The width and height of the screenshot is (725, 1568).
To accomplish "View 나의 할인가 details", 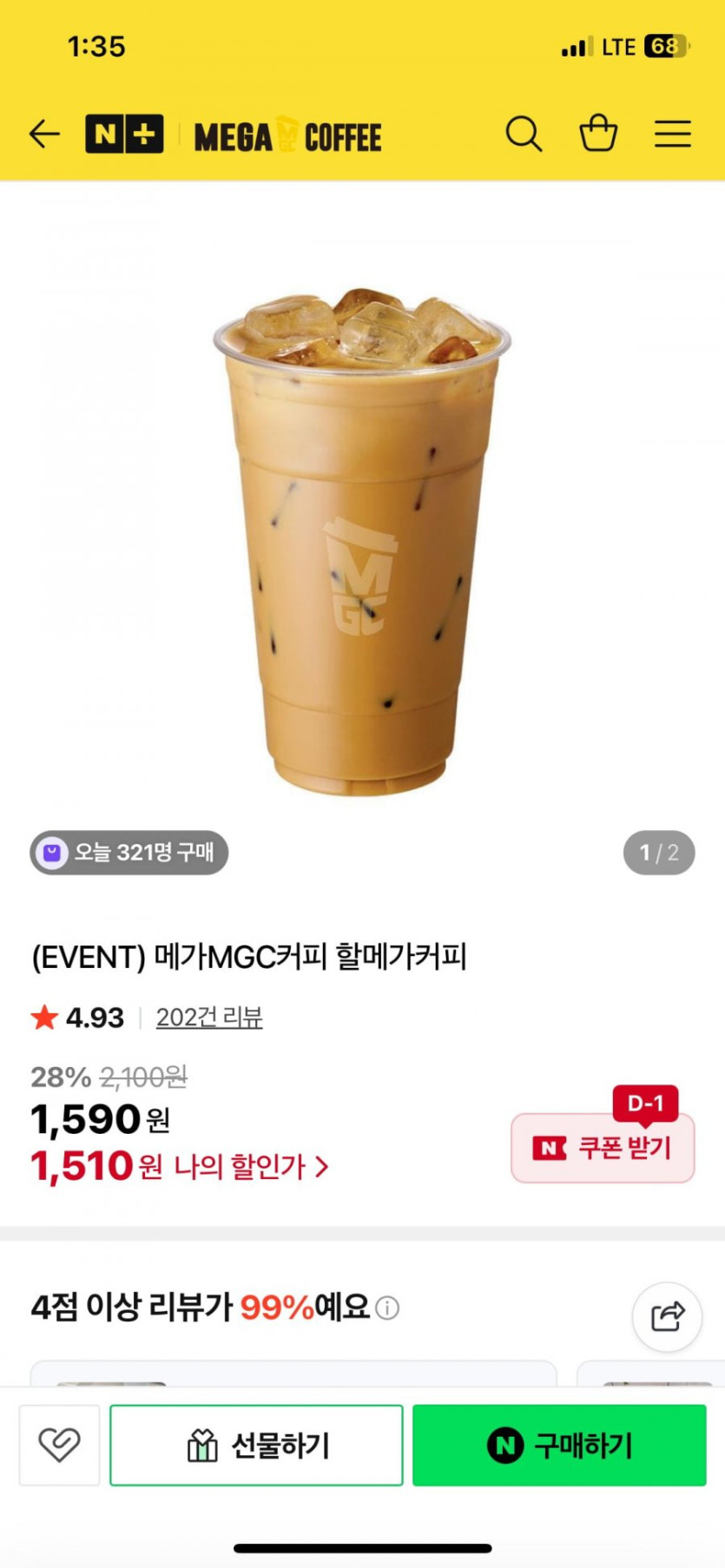I will pyautogui.click(x=252, y=1167).
